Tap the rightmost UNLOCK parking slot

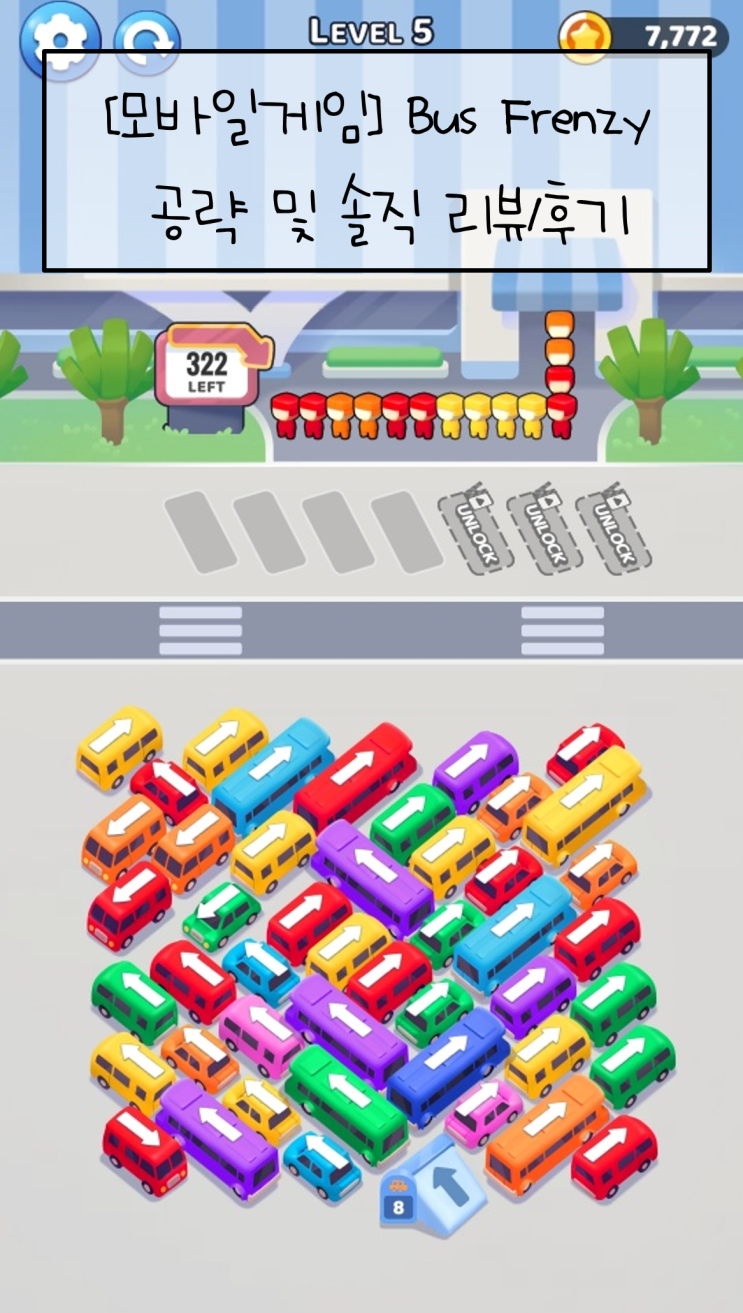point(617,530)
